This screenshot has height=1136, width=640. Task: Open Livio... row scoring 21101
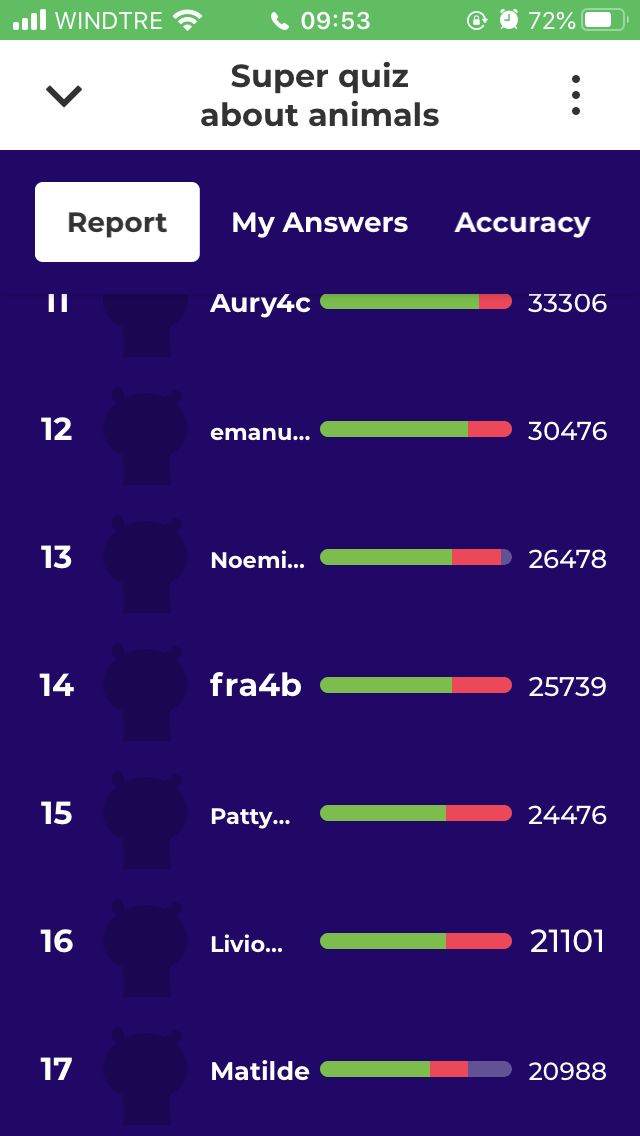pyautogui.click(x=320, y=942)
